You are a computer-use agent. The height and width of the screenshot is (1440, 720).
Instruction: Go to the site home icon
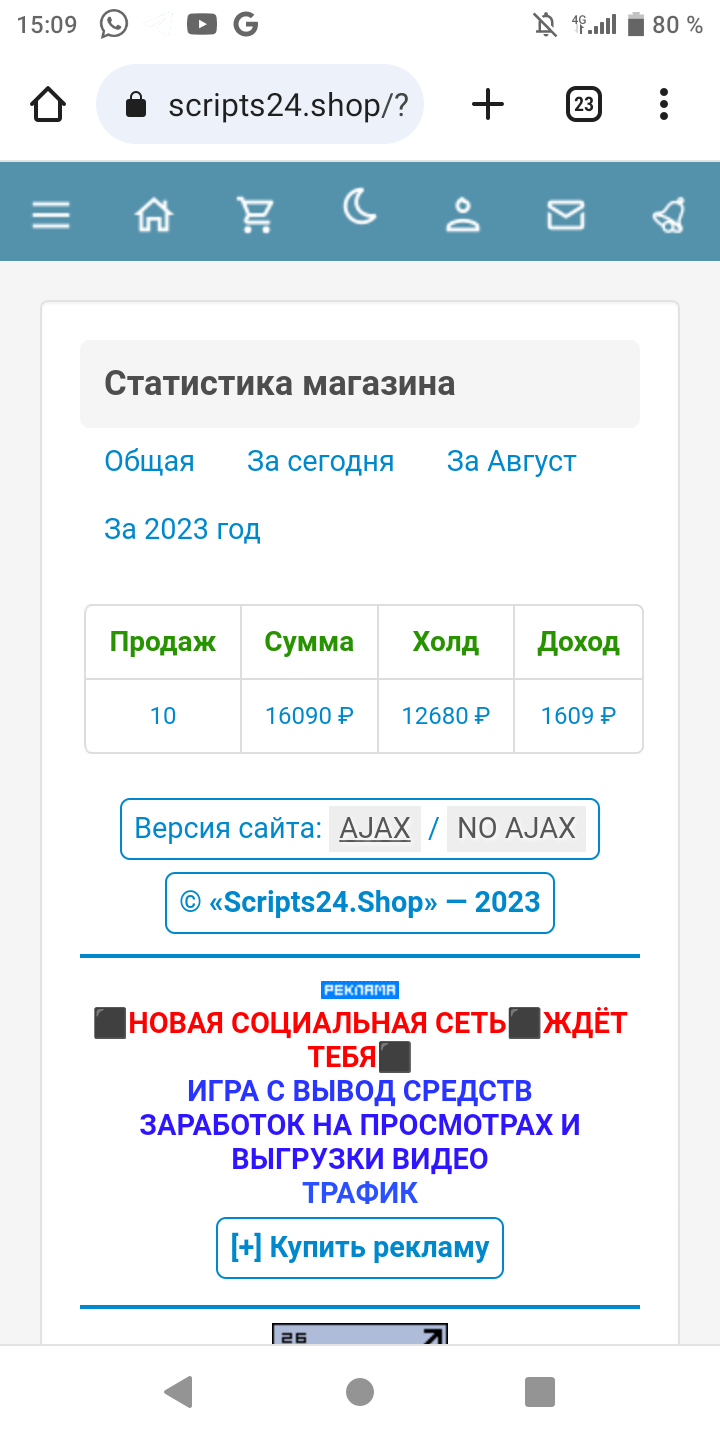154,215
